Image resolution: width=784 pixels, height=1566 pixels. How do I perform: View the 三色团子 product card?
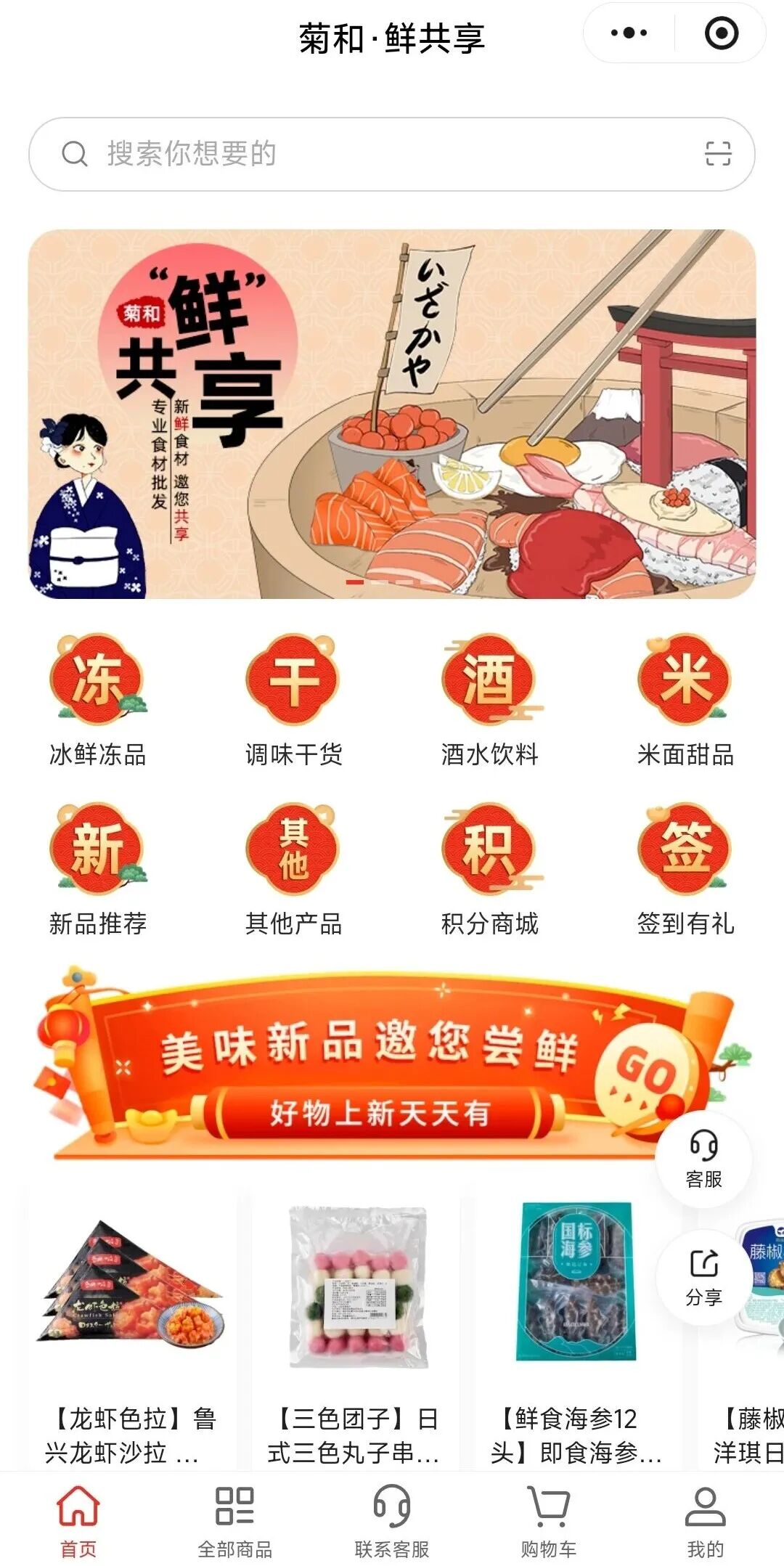[x=356, y=1329]
